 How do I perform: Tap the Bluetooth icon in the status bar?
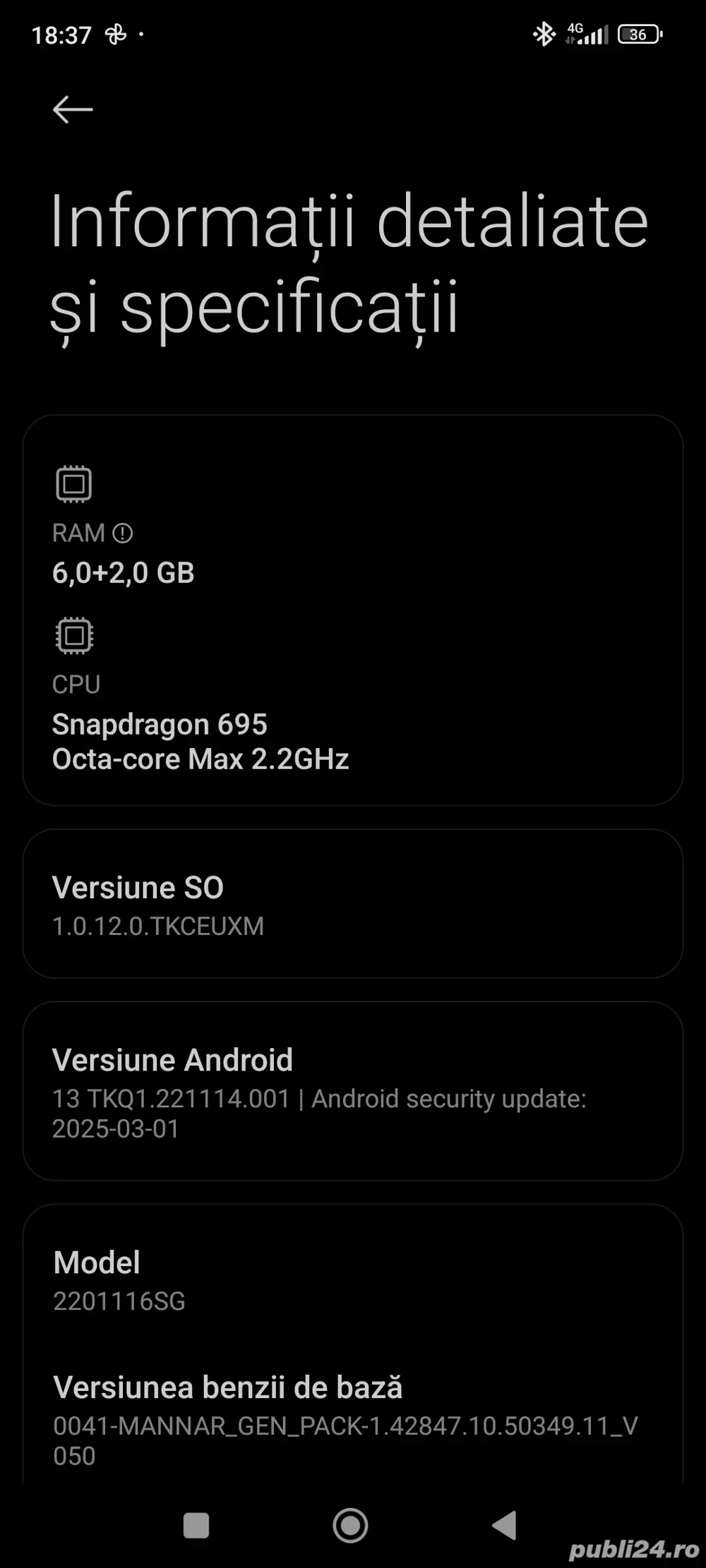(x=544, y=33)
